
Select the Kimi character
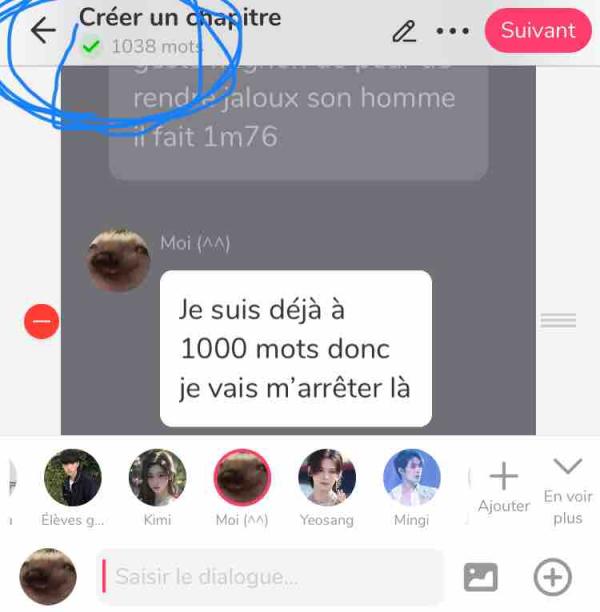[x=157, y=478]
